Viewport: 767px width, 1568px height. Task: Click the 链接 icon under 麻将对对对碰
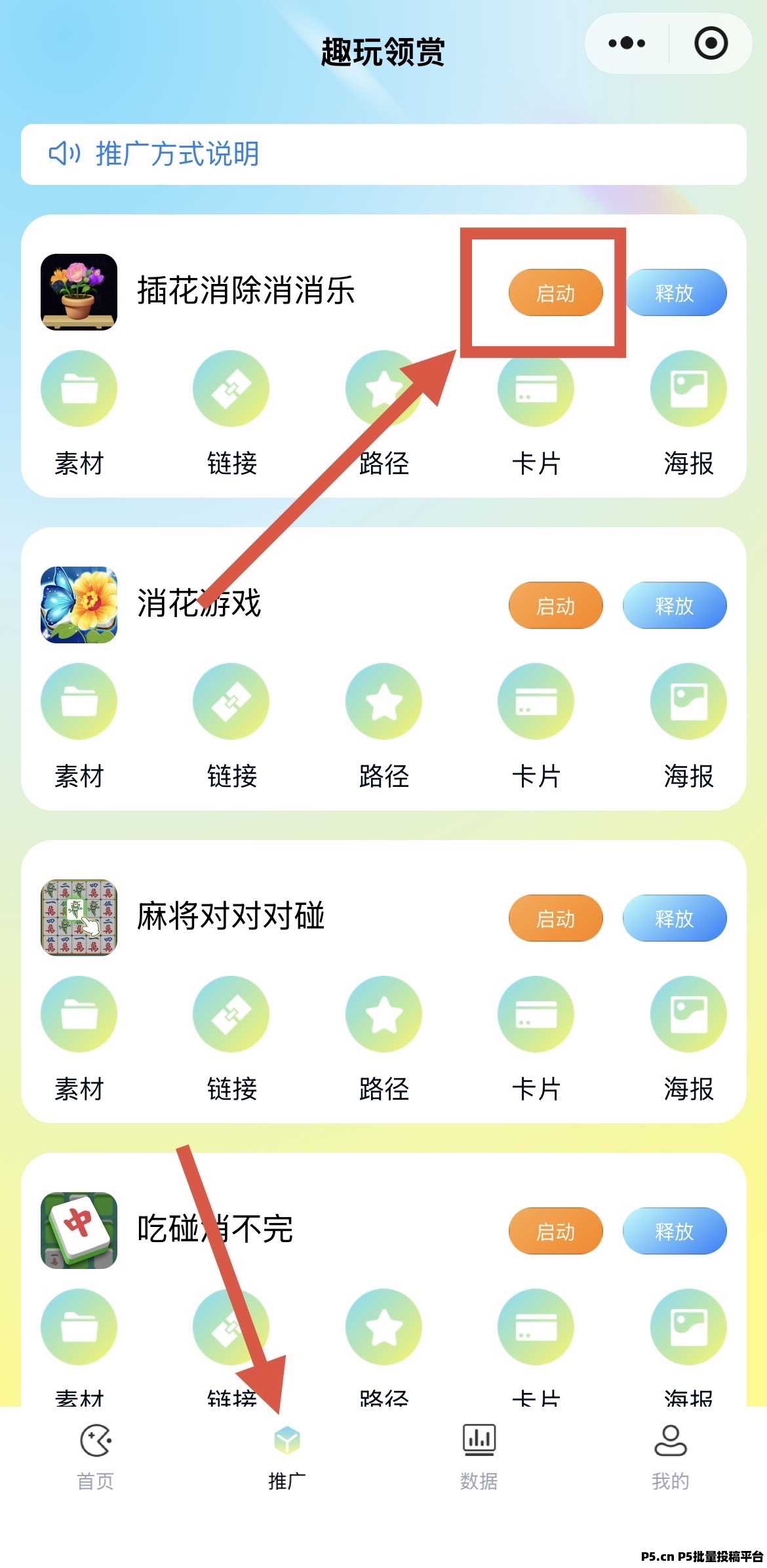(231, 1014)
